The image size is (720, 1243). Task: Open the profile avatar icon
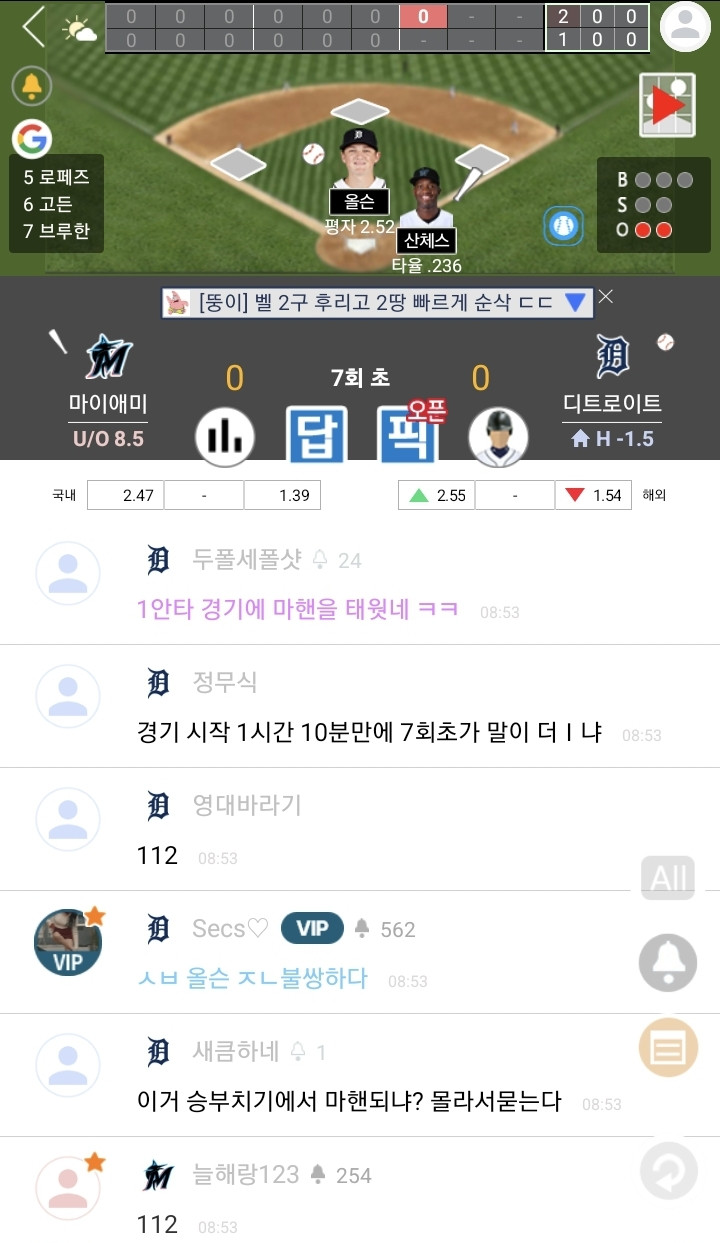click(686, 27)
